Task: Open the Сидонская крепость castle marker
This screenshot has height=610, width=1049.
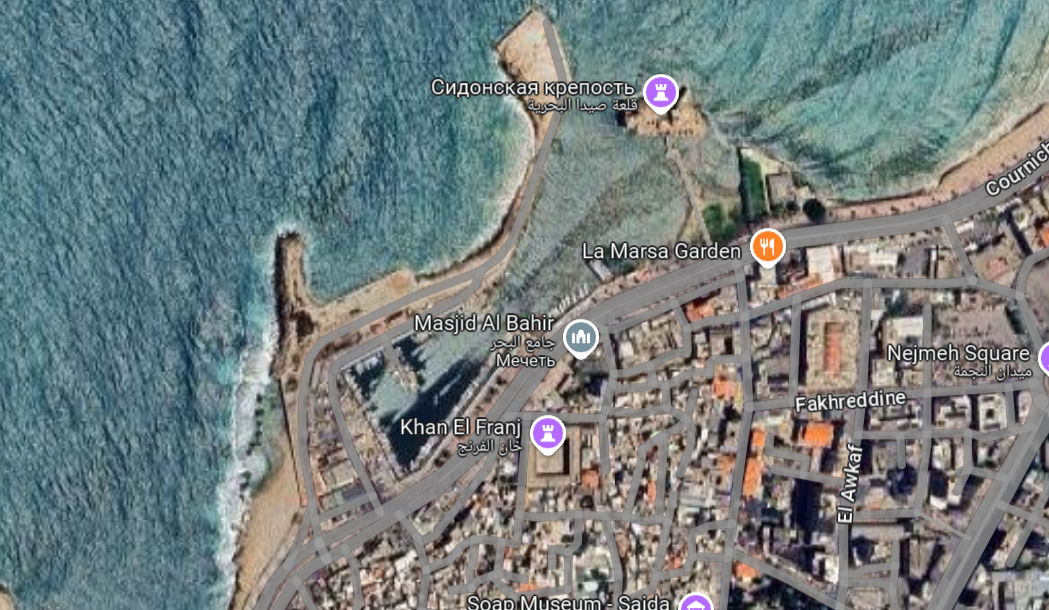Action: [x=659, y=92]
